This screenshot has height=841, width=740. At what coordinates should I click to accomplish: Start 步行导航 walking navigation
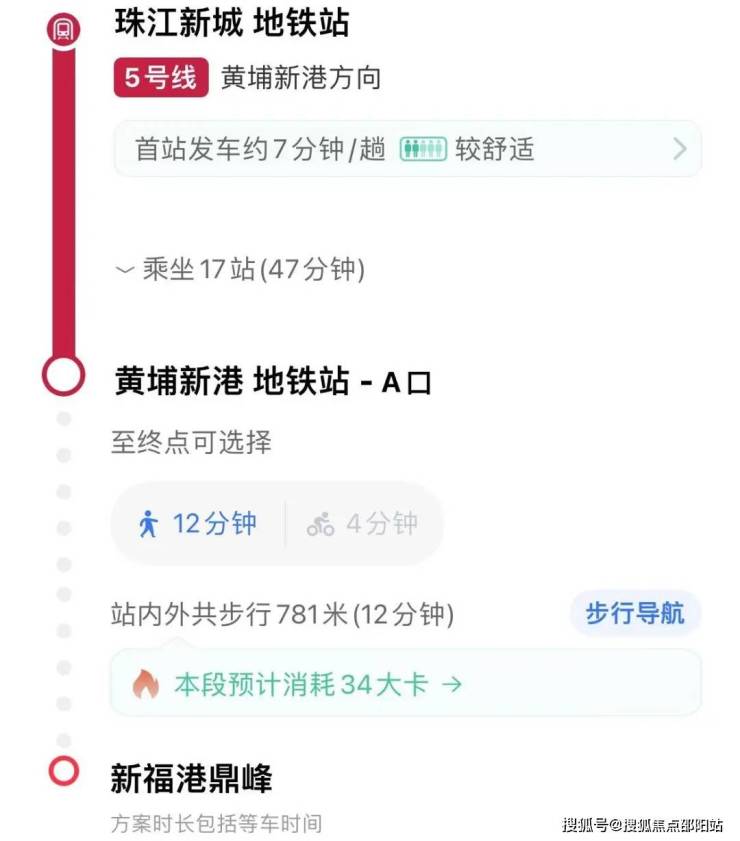635,613
